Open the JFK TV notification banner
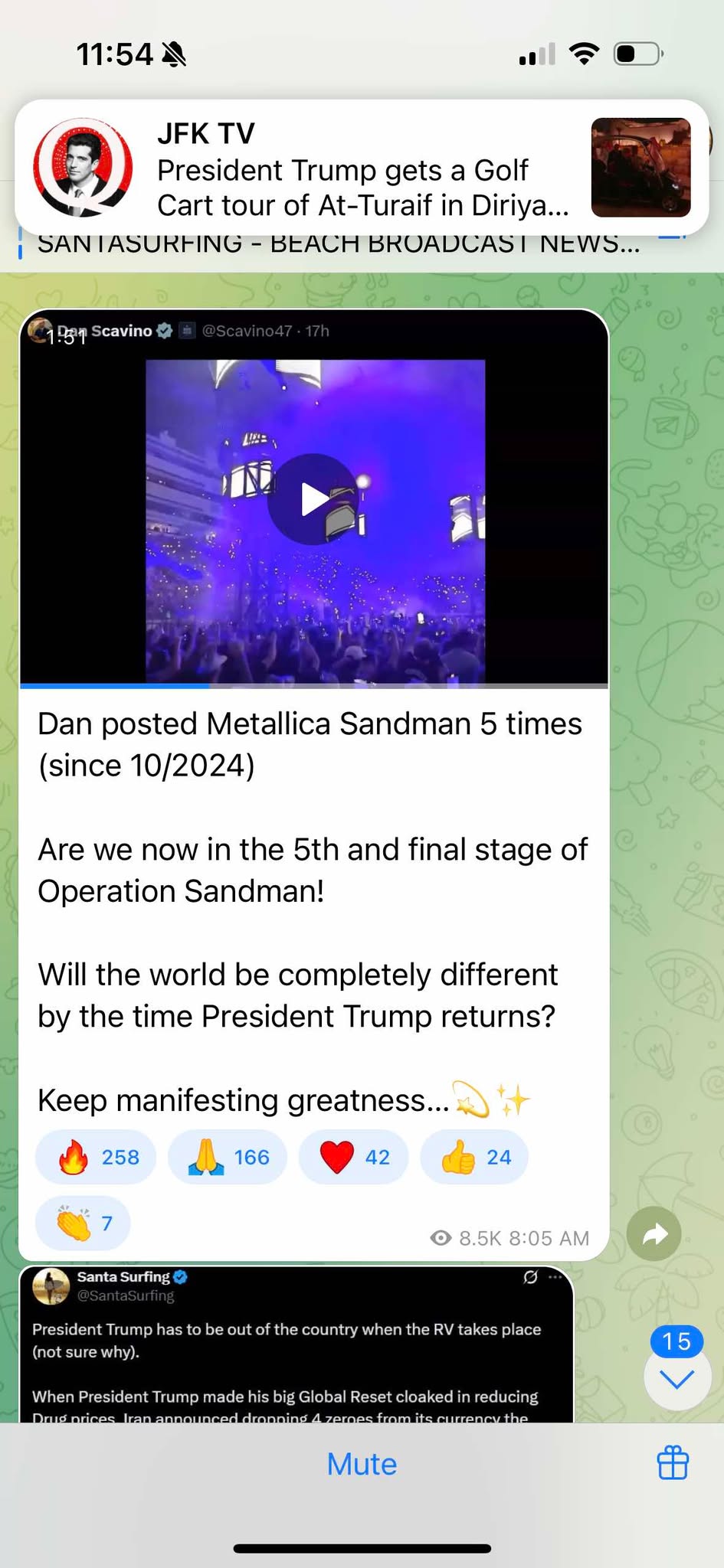 pos(362,167)
